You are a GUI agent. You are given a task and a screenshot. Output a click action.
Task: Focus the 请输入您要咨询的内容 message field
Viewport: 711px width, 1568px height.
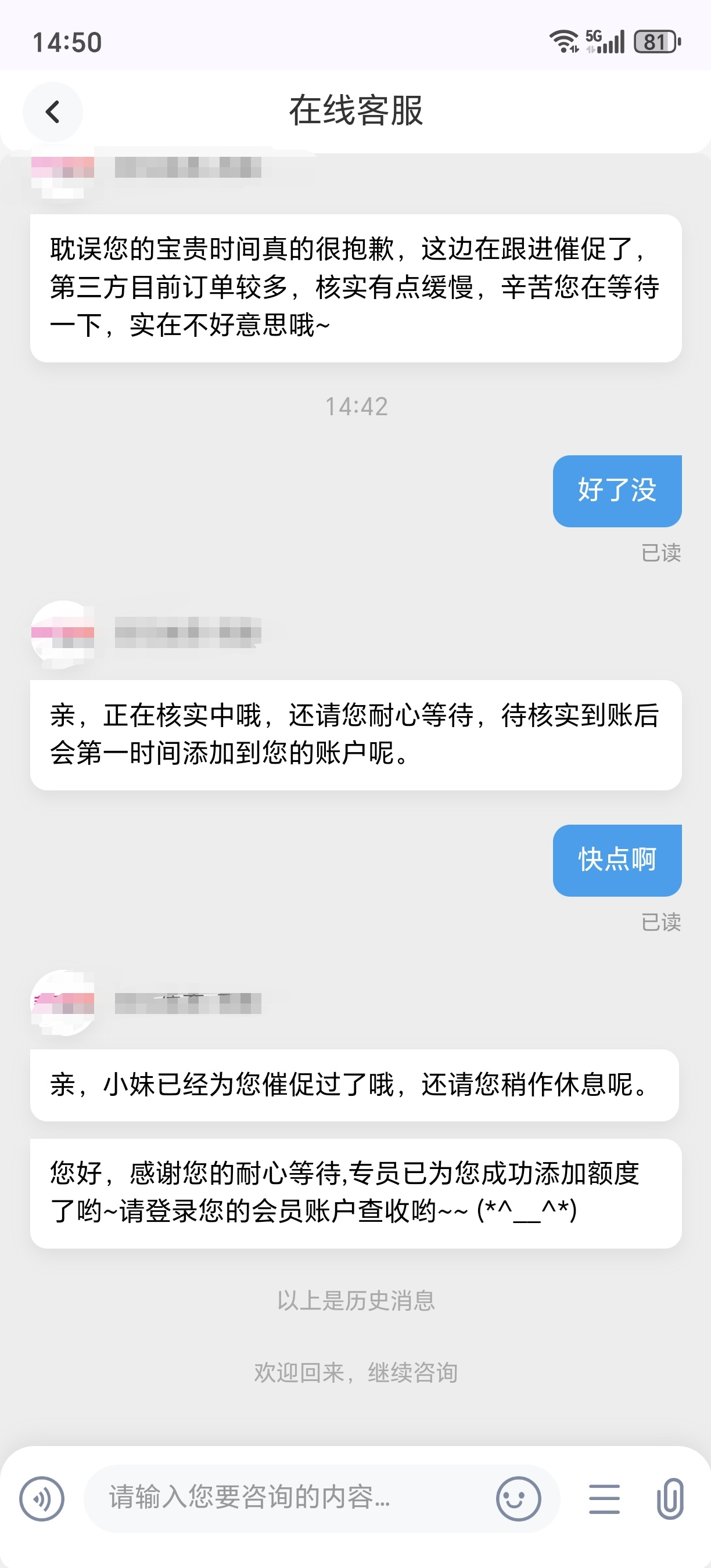pyautogui.click(x=286, y=1497)
